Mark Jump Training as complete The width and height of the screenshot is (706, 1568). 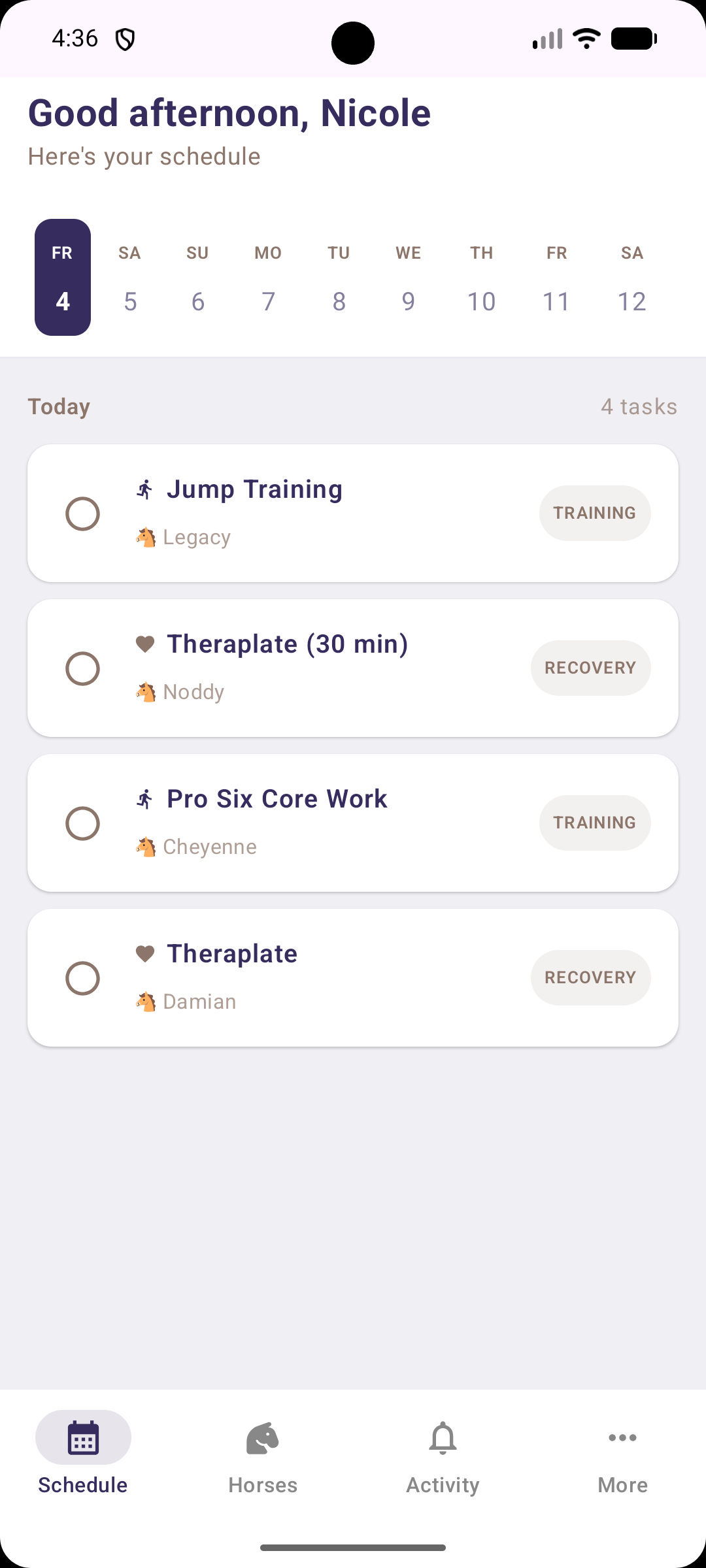click(83, 514)
